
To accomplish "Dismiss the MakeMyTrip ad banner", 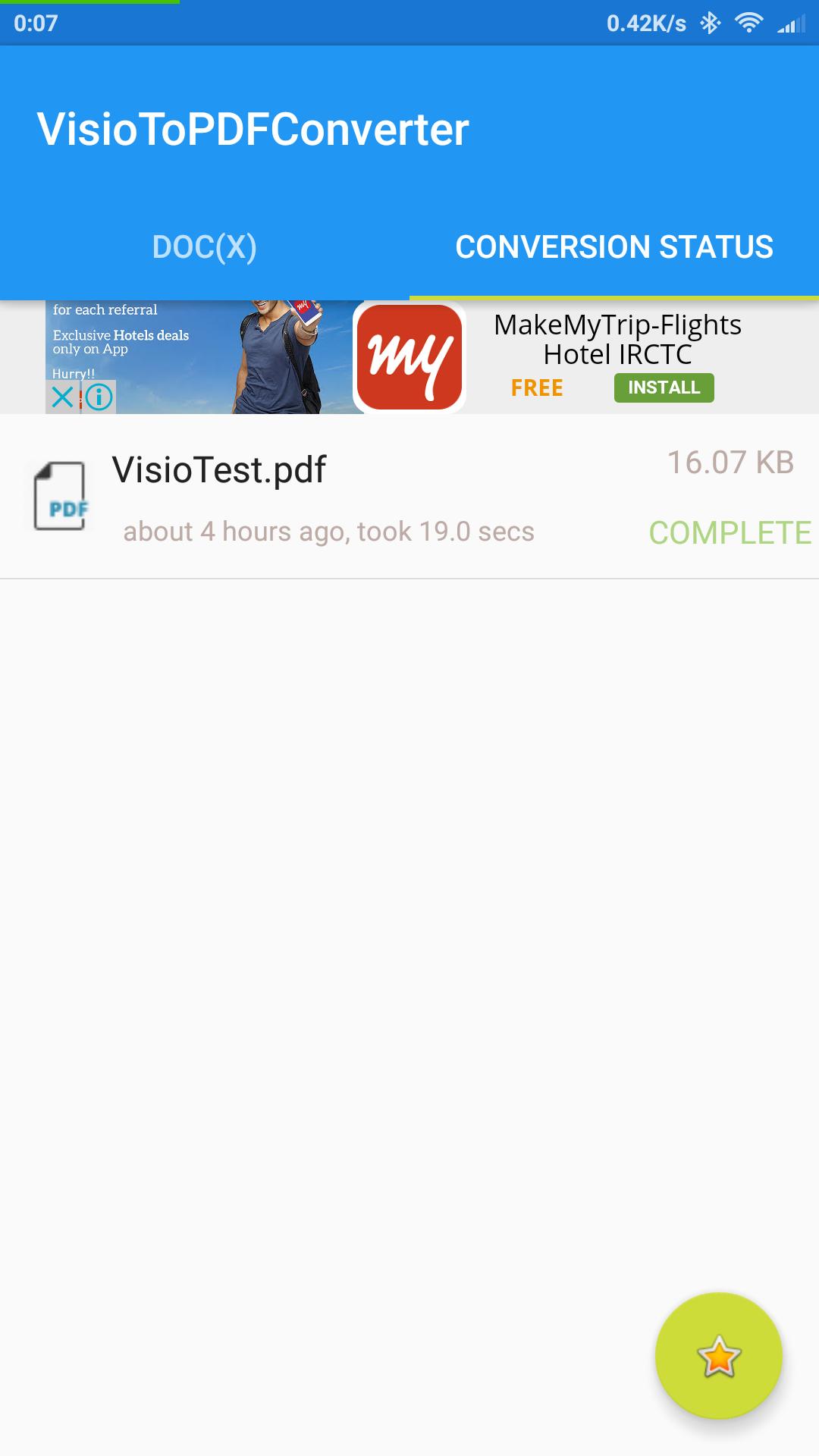I will (x=63, y=397).
